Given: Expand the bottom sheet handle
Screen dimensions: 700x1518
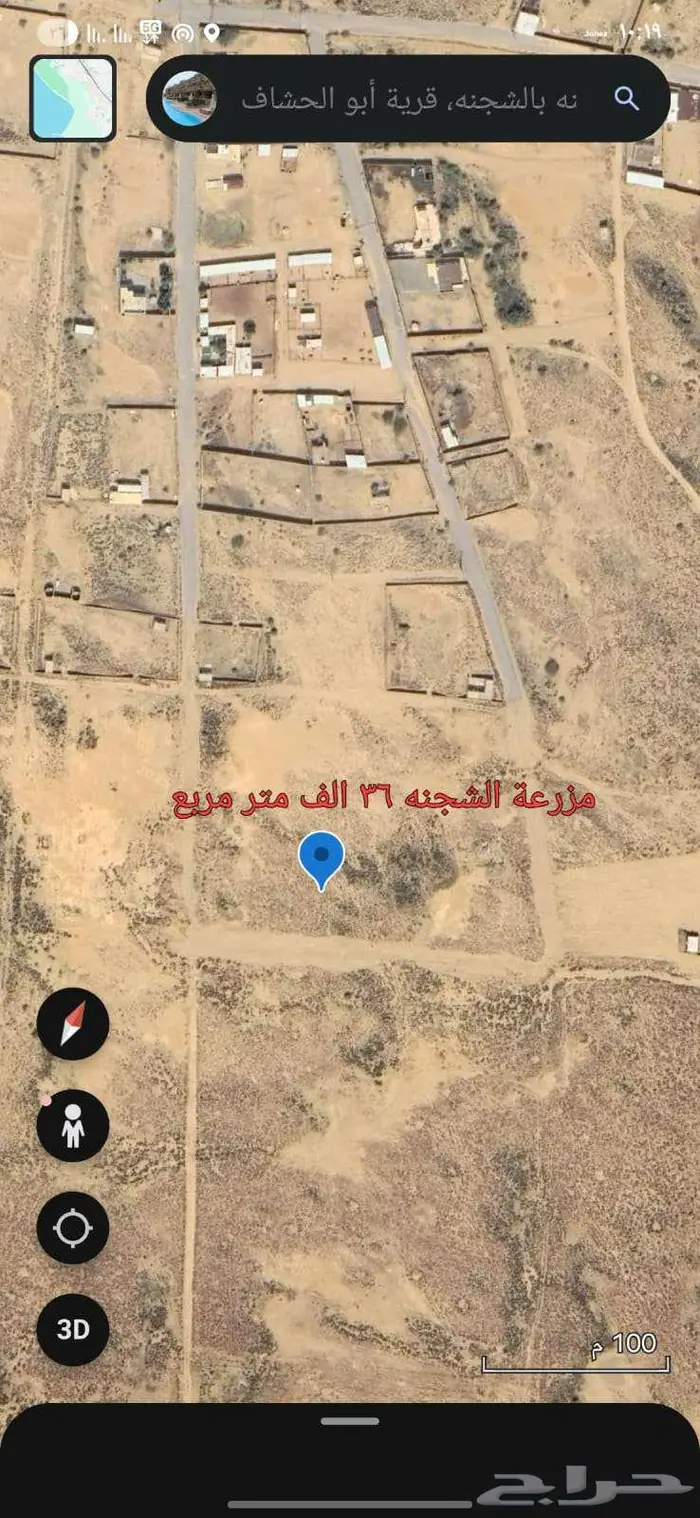Looking at the screenshot, I should 350,1421.
